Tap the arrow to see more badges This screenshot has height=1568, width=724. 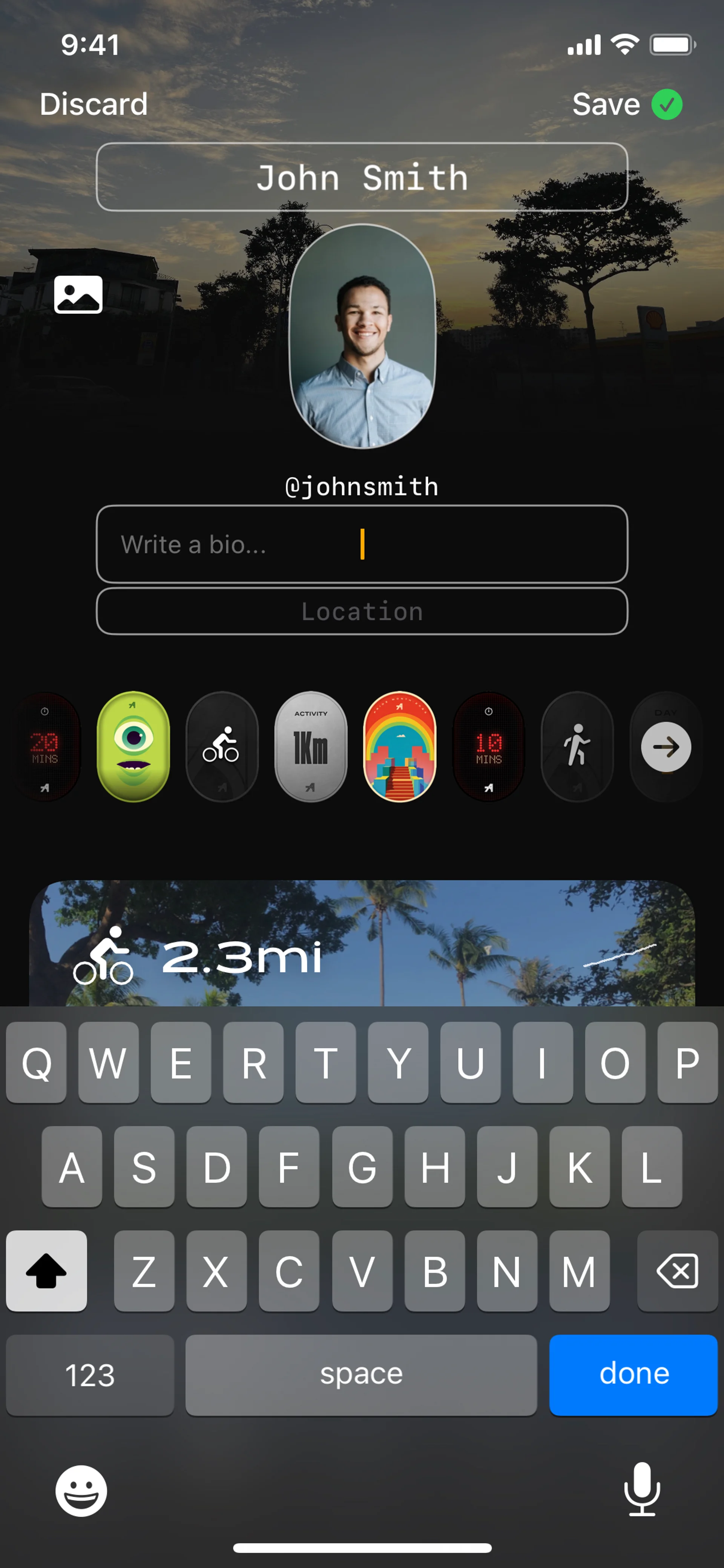pyautogui.click(x=666, y=746)
